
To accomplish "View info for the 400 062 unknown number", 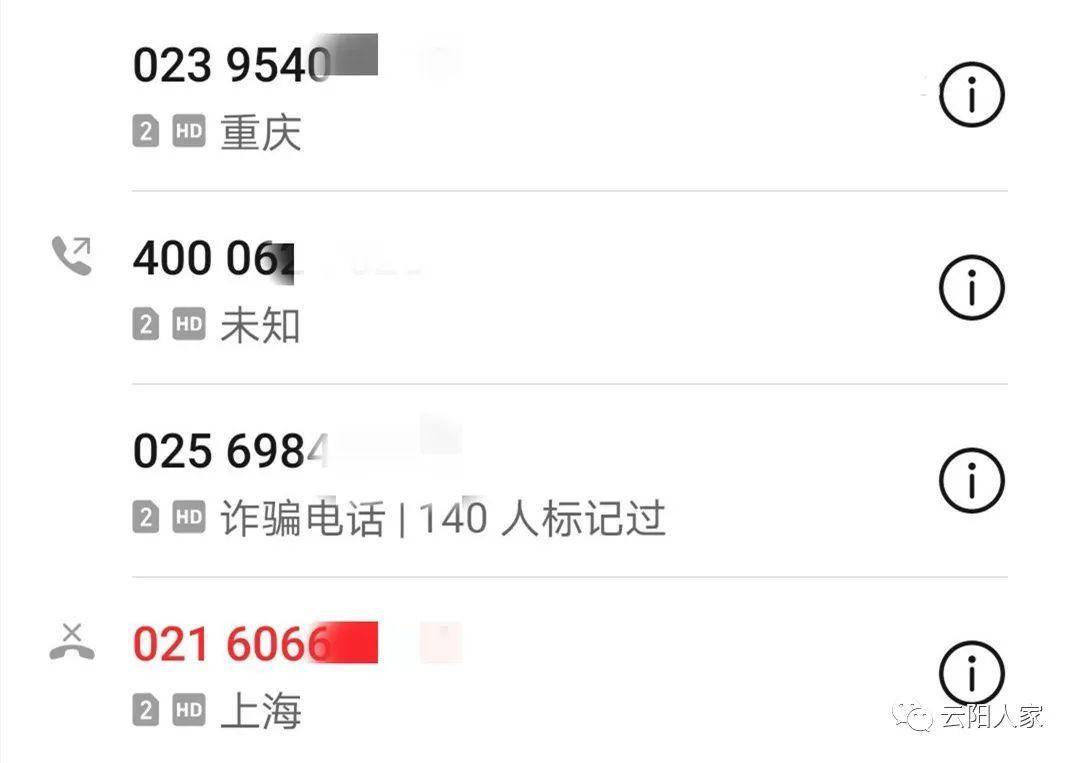I will (x=971, y=289).
